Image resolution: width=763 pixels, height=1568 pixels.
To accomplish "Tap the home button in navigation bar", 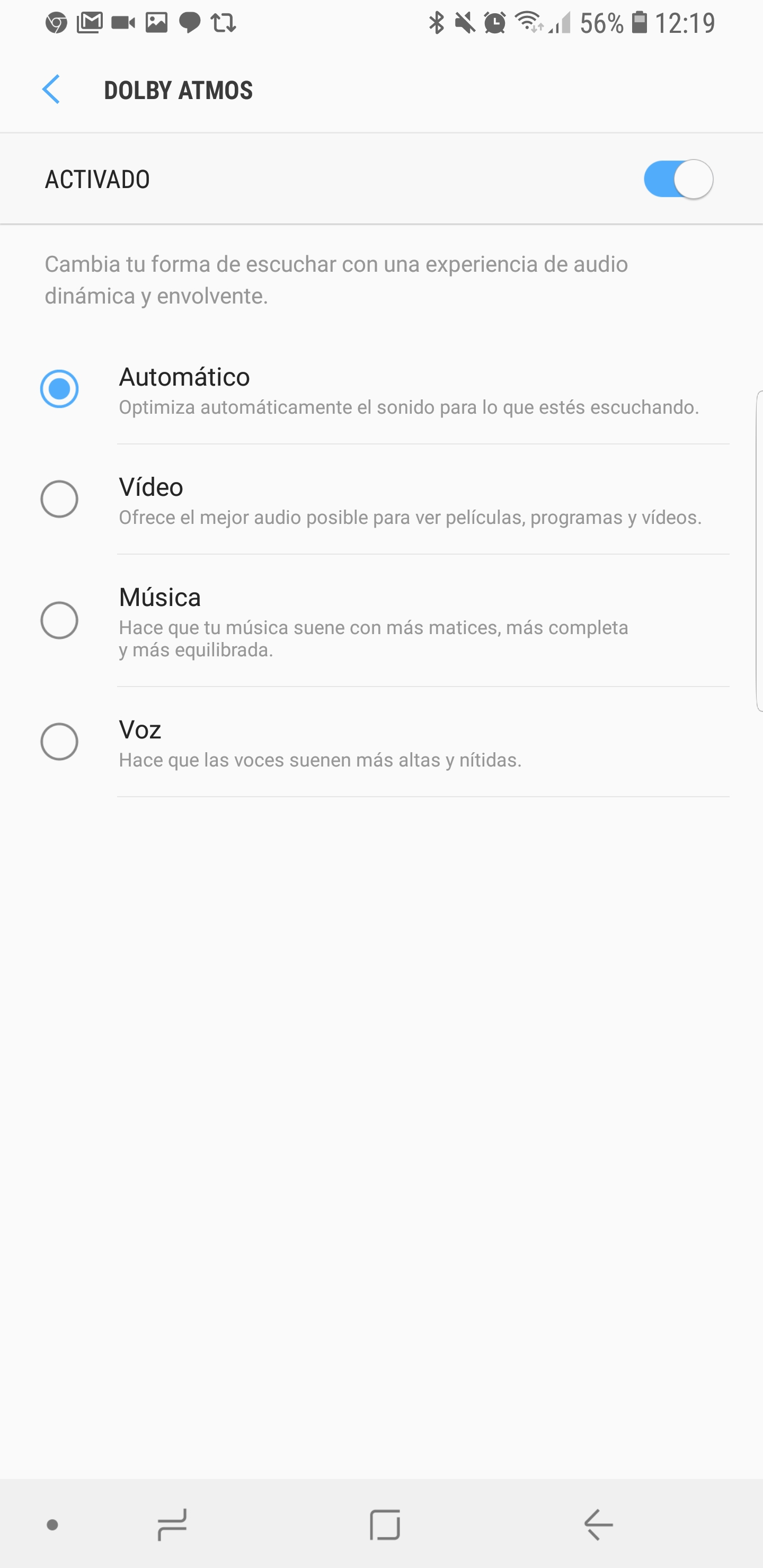I will coord(385,1524).
